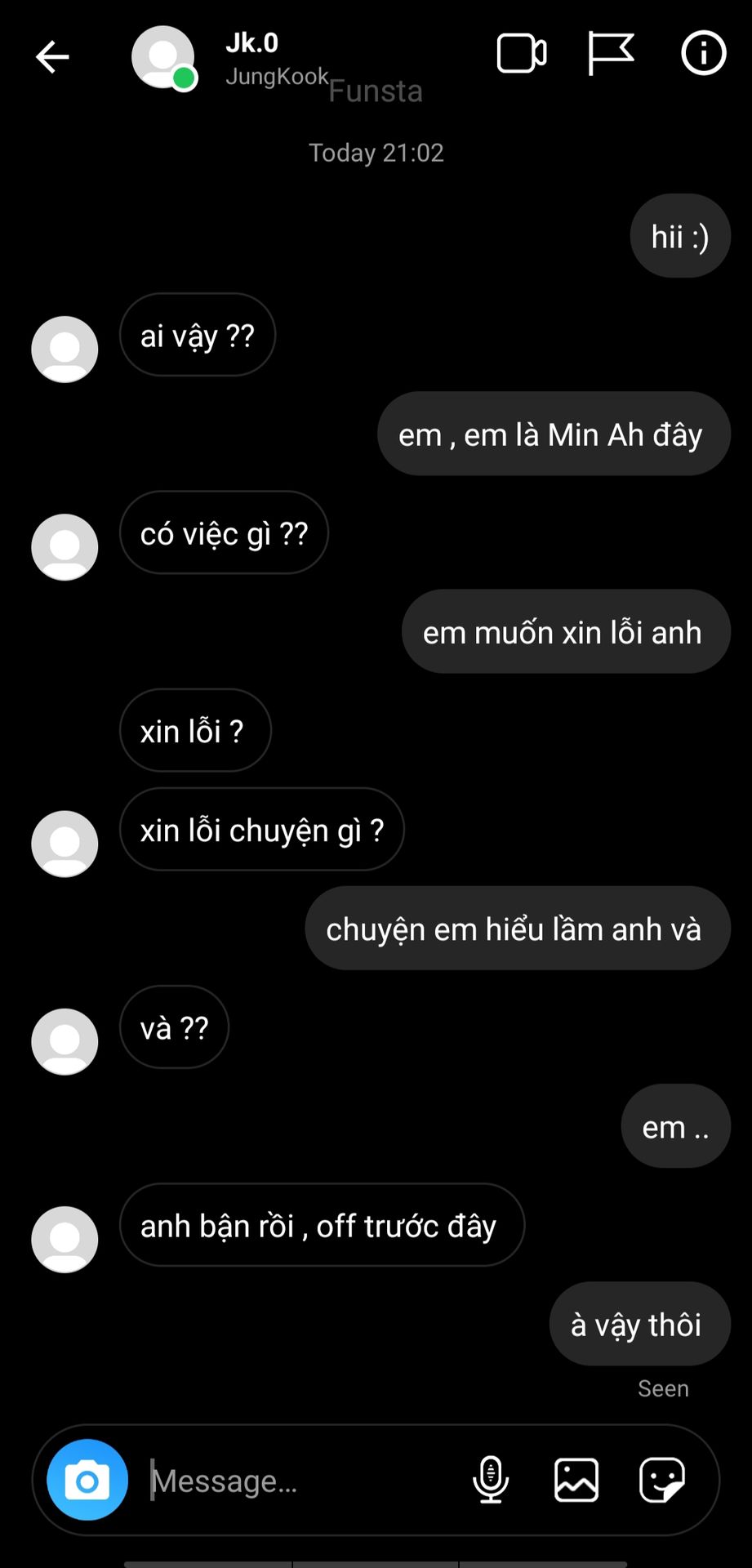Start a video call with Jk.0

pos(521,55)
